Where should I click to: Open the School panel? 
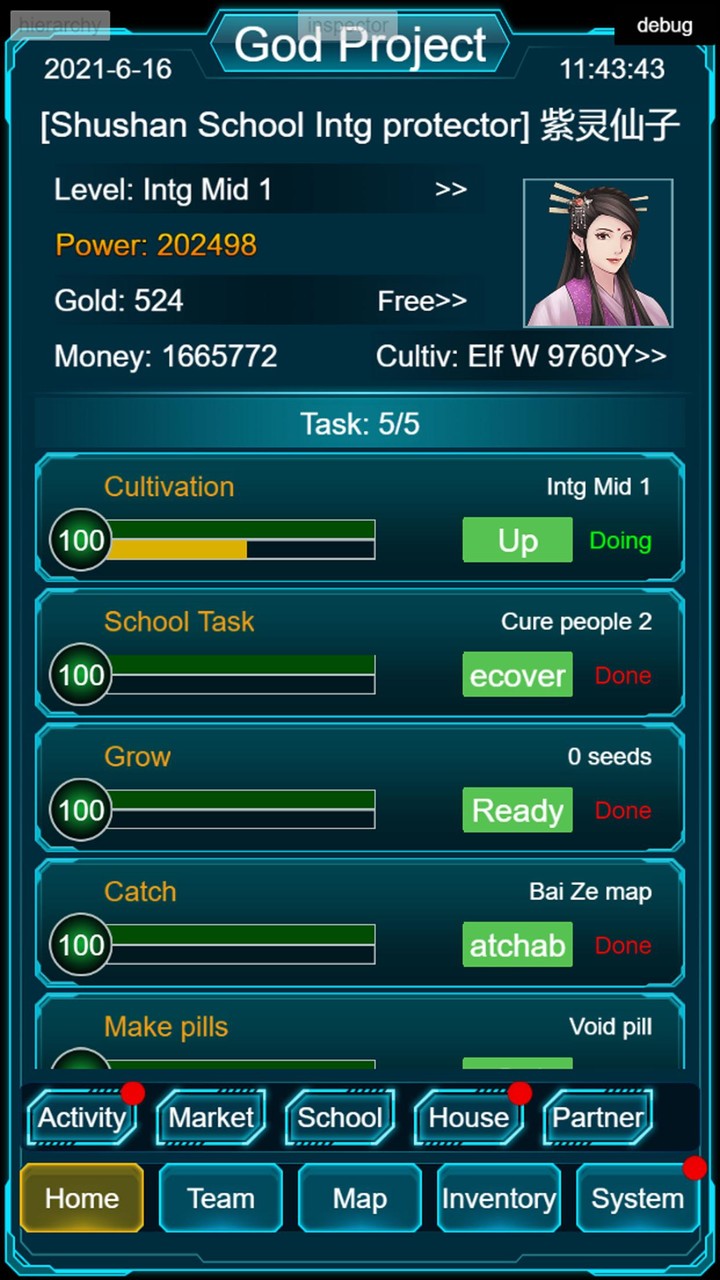coord(339,1117)
